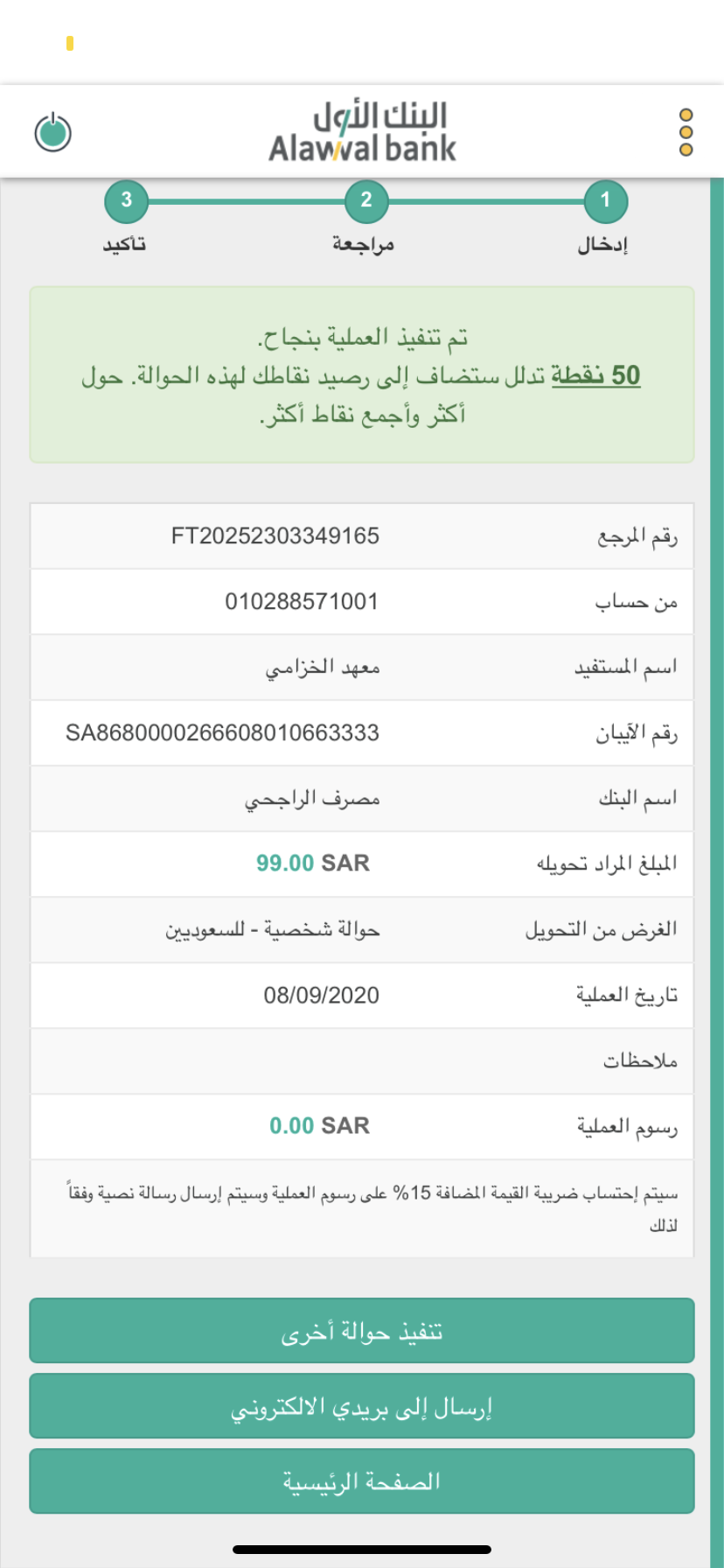The image size is (724, 1568).
Task: Open the underlined 50 نقطة link
Action: pyautogui.click(x=595, y=375)
